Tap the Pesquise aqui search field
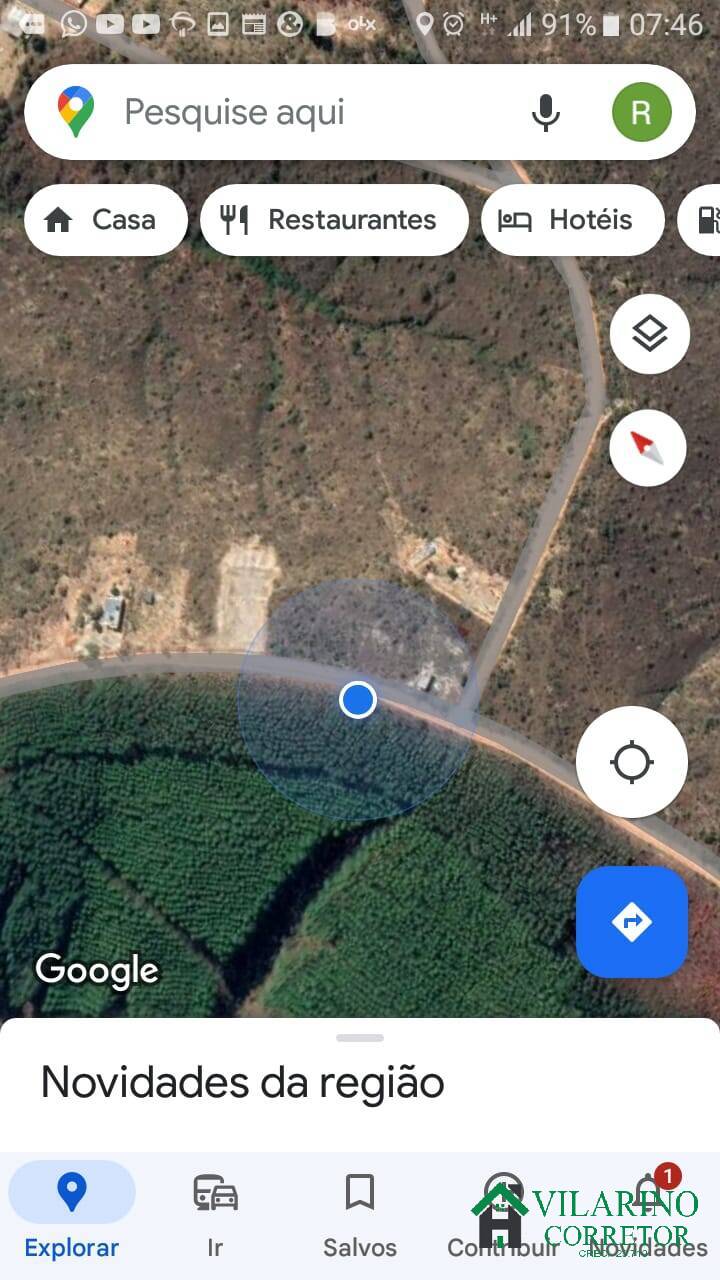The width and height of the screenshot is (720, 1280). pos(300,112)
